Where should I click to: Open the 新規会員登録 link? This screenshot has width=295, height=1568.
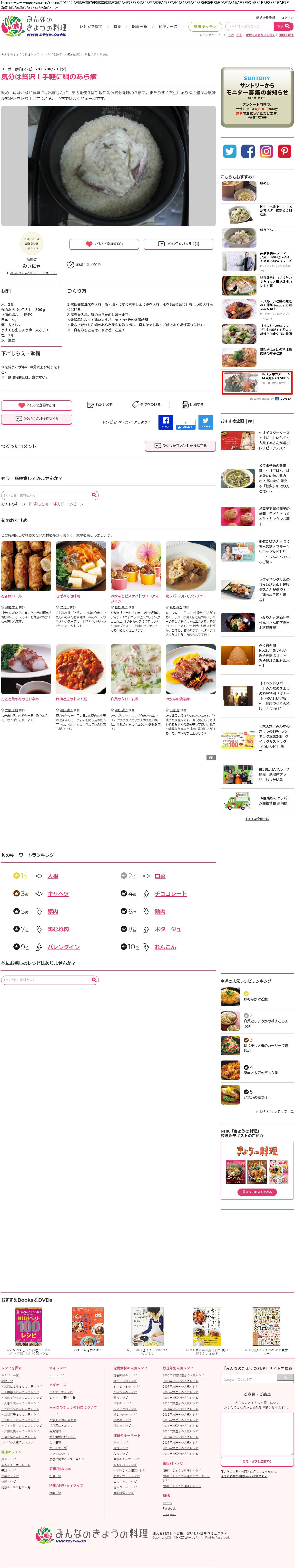pos(265,18)
